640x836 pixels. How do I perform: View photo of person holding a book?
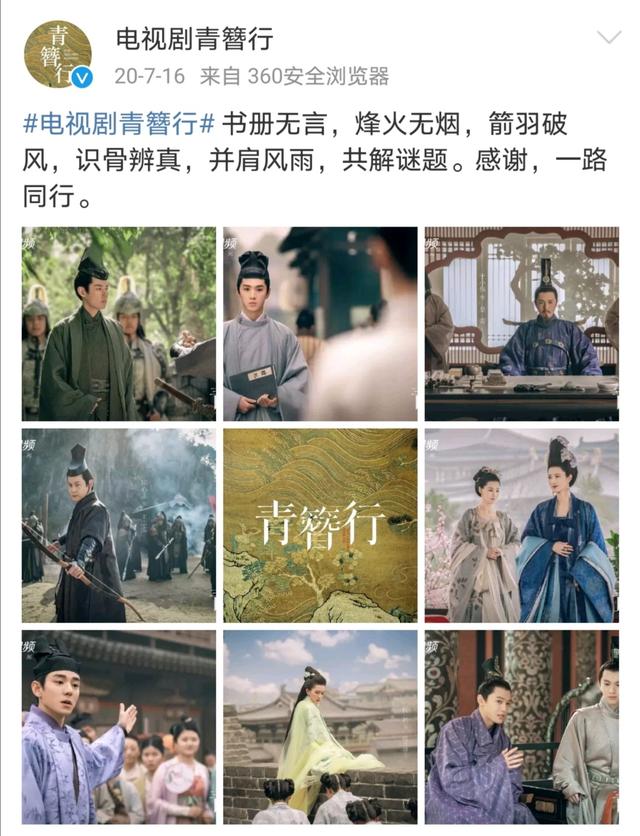coord(320,323)
